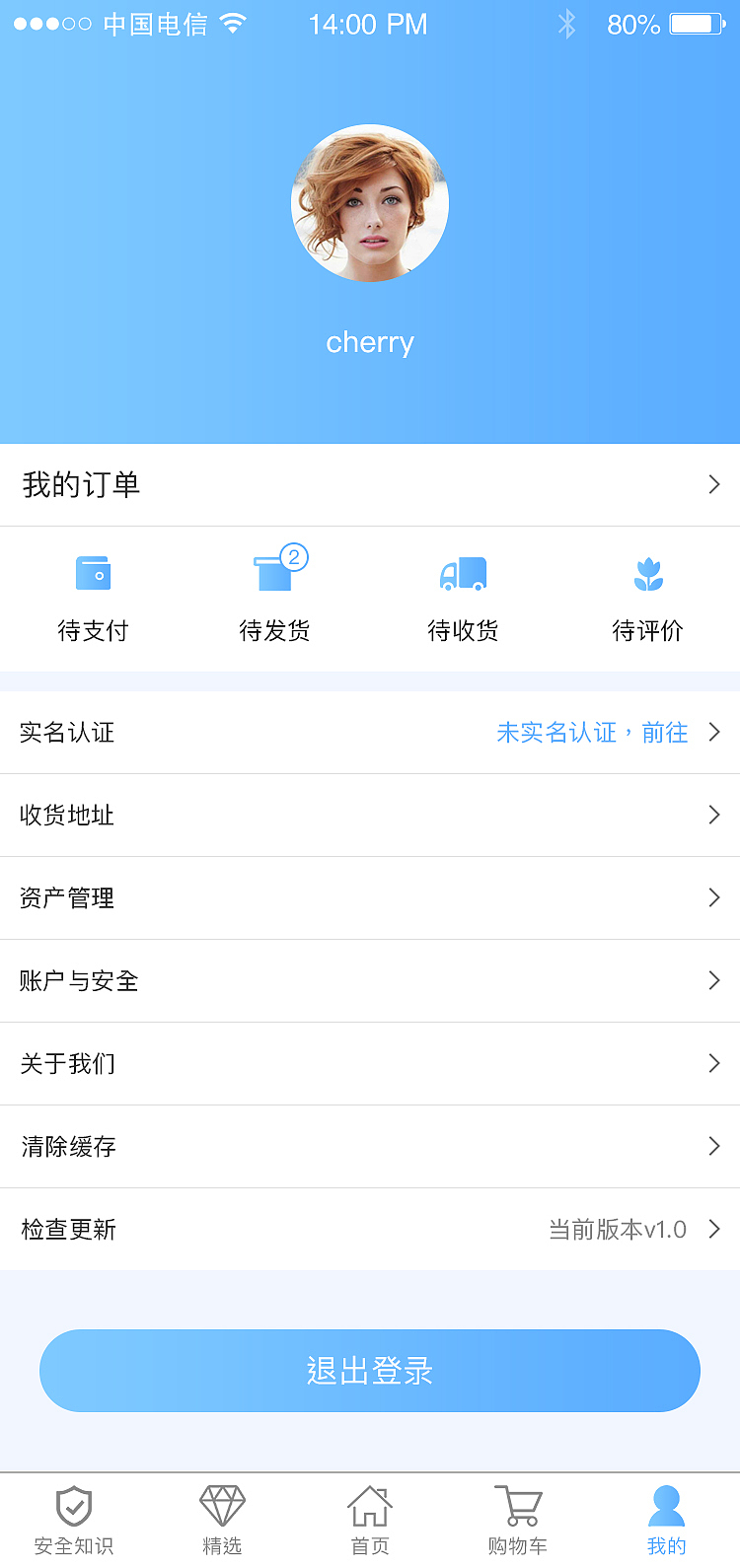The height and width of the screenshot is (1568, 740).
Task: Expand 我的订单 with its chevron
Action: (713, 484)
